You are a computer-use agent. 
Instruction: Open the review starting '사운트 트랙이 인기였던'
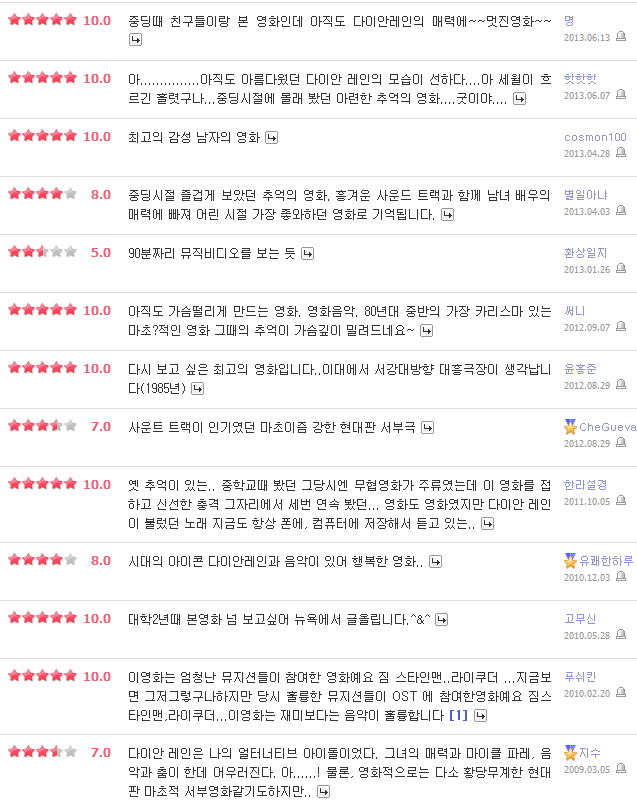427,427
